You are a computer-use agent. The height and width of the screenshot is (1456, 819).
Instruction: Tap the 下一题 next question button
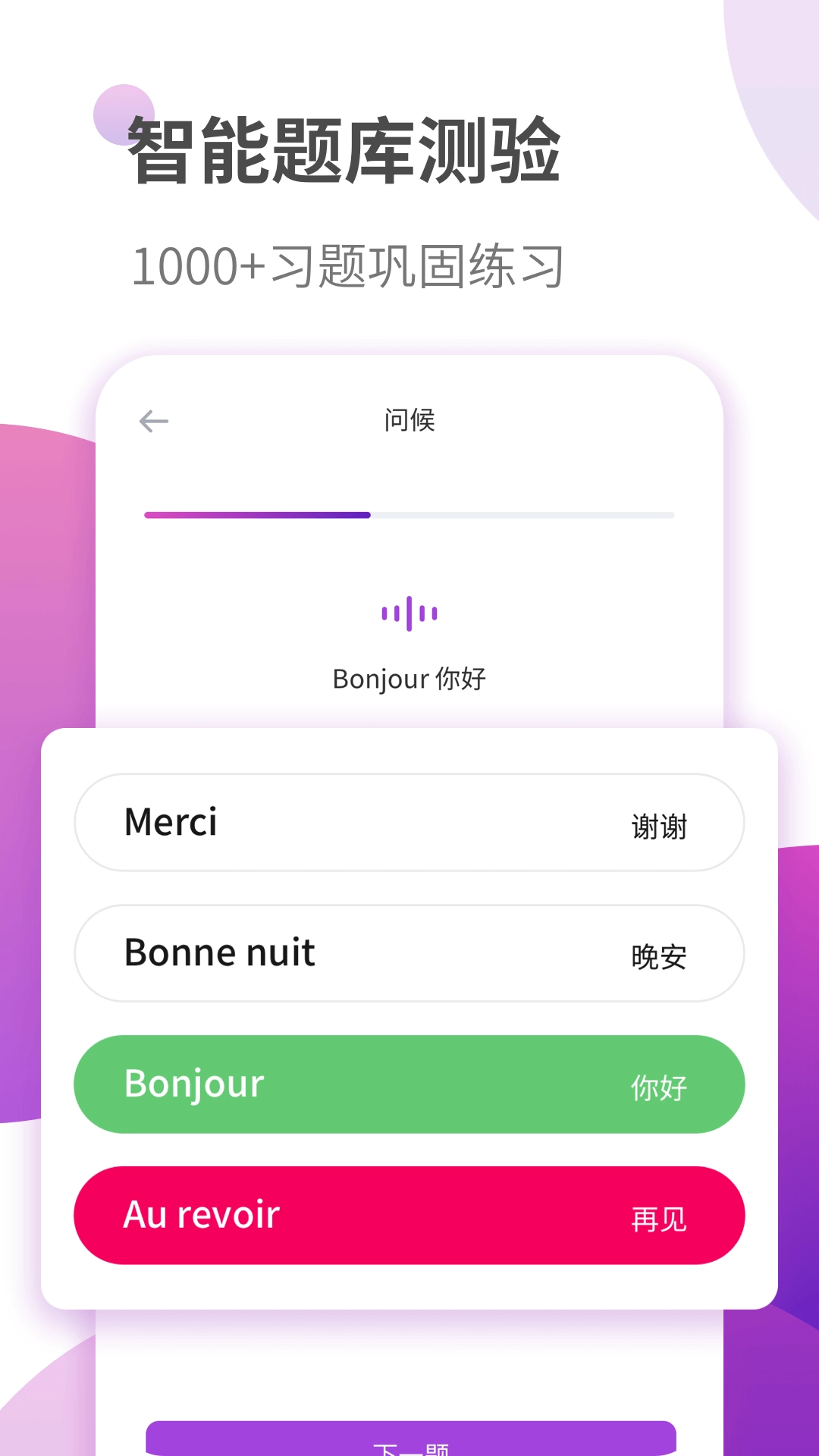tap(409, 1441)
